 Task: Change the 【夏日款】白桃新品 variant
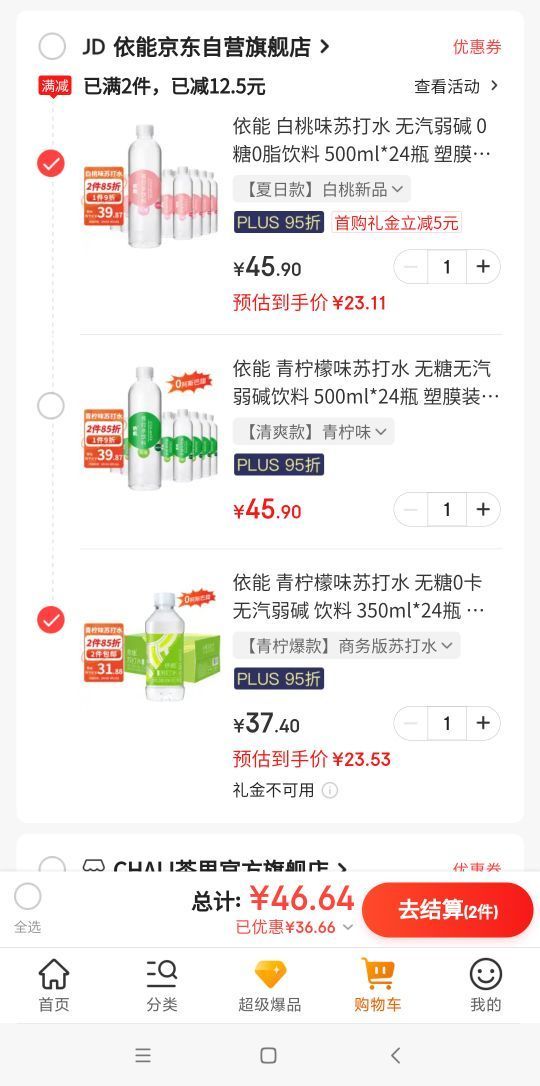click(x=321, y=189)
